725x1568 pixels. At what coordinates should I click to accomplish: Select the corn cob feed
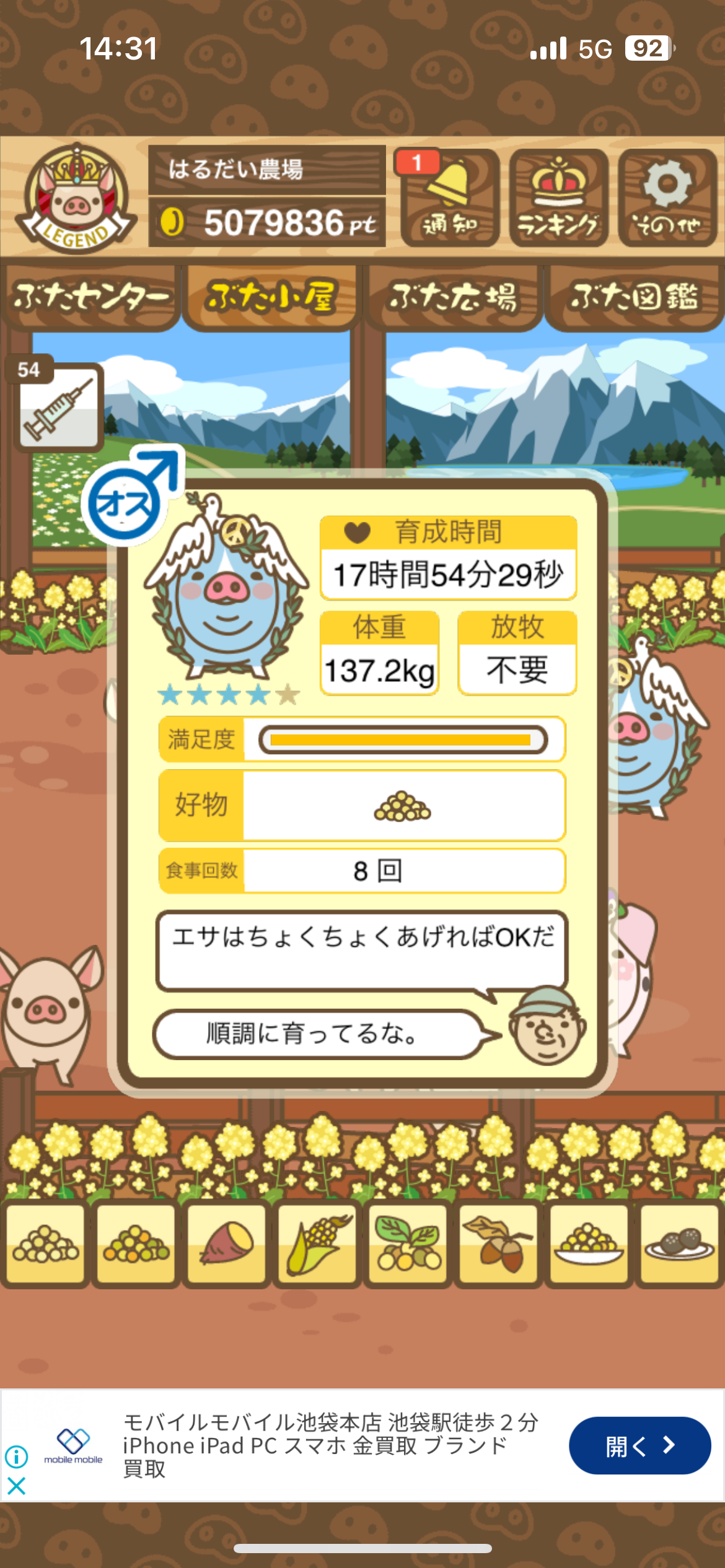point(317,1244)
